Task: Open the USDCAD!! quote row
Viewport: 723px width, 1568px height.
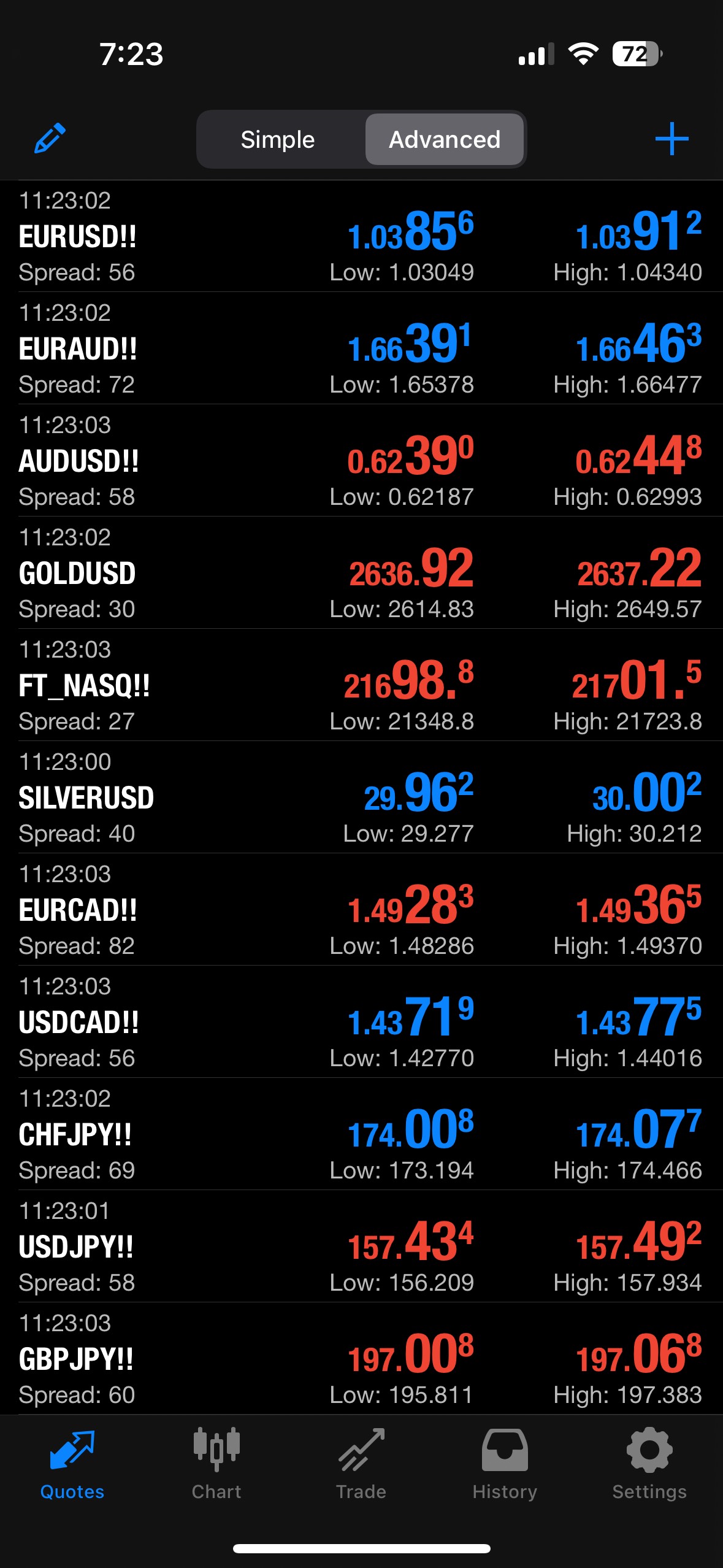Action: point(361,1022)
